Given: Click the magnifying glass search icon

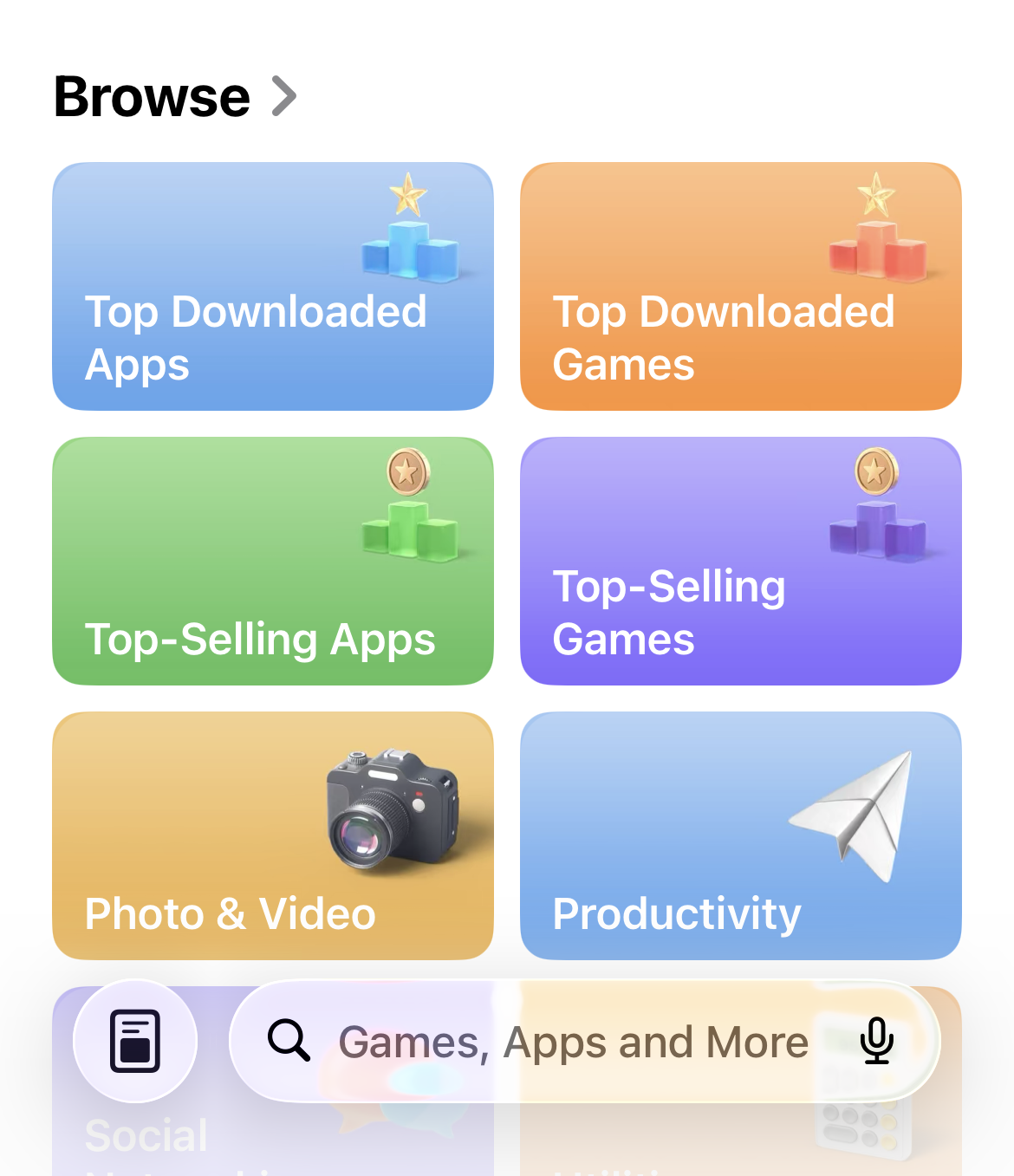Looking at the screenshot, I should [x=289, y=1042].
